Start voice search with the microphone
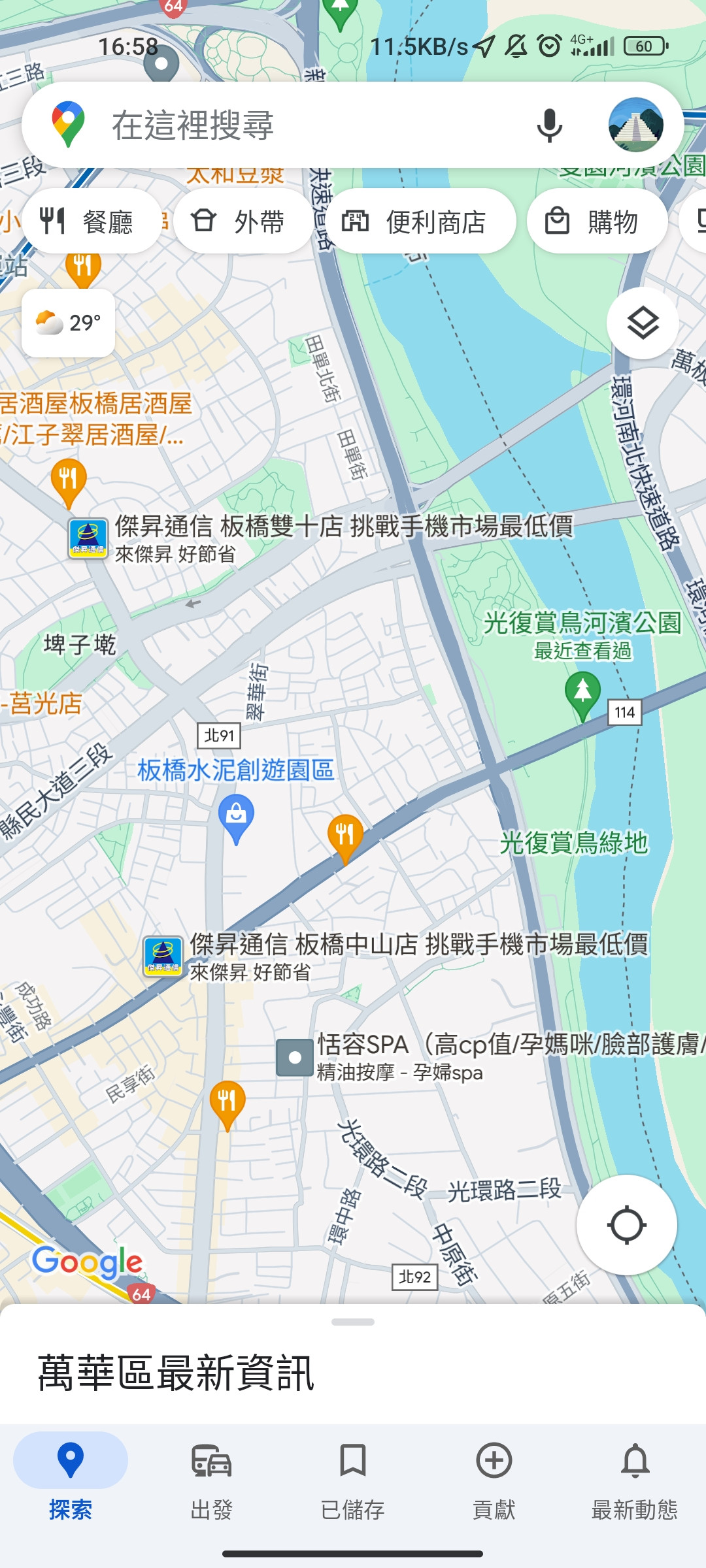 [549, 125]
